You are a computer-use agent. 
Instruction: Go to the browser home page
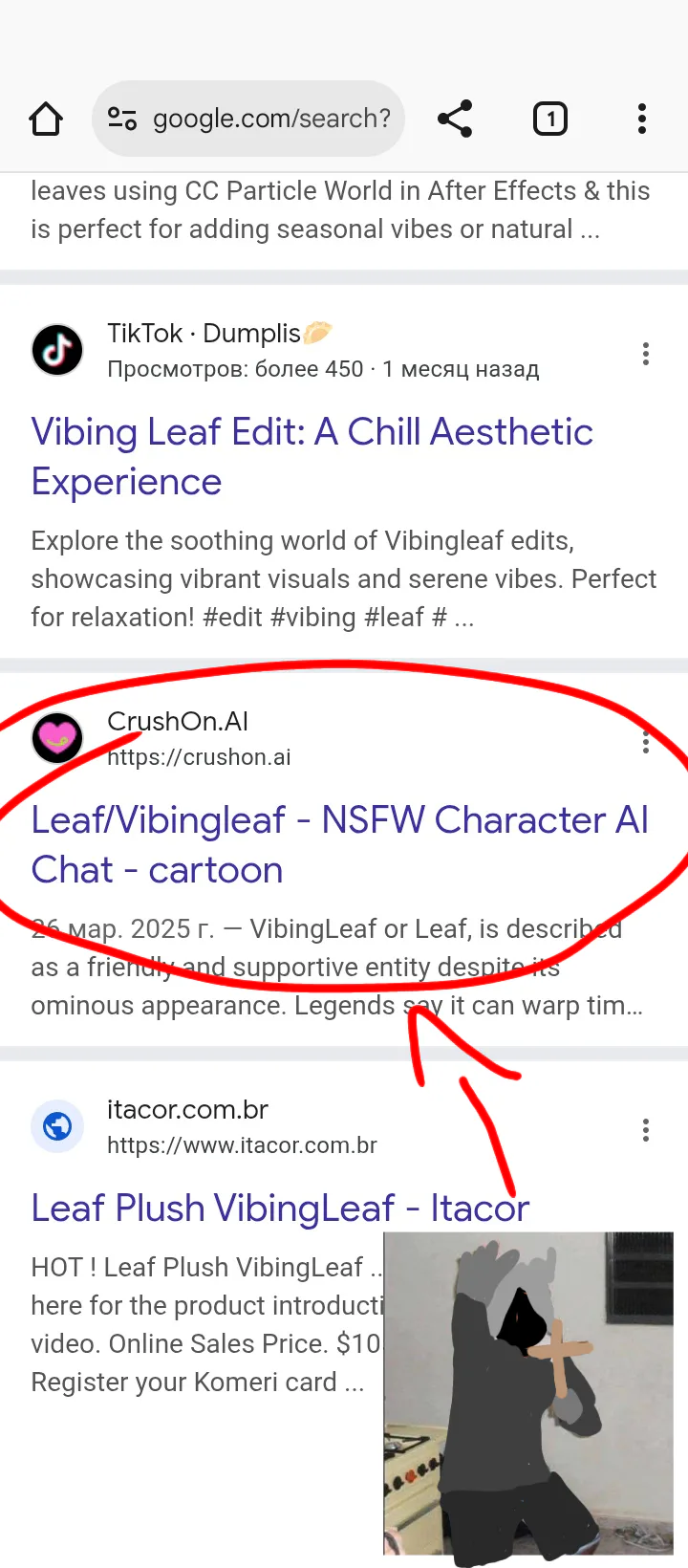pyautogui.click(x=46, y=120)
